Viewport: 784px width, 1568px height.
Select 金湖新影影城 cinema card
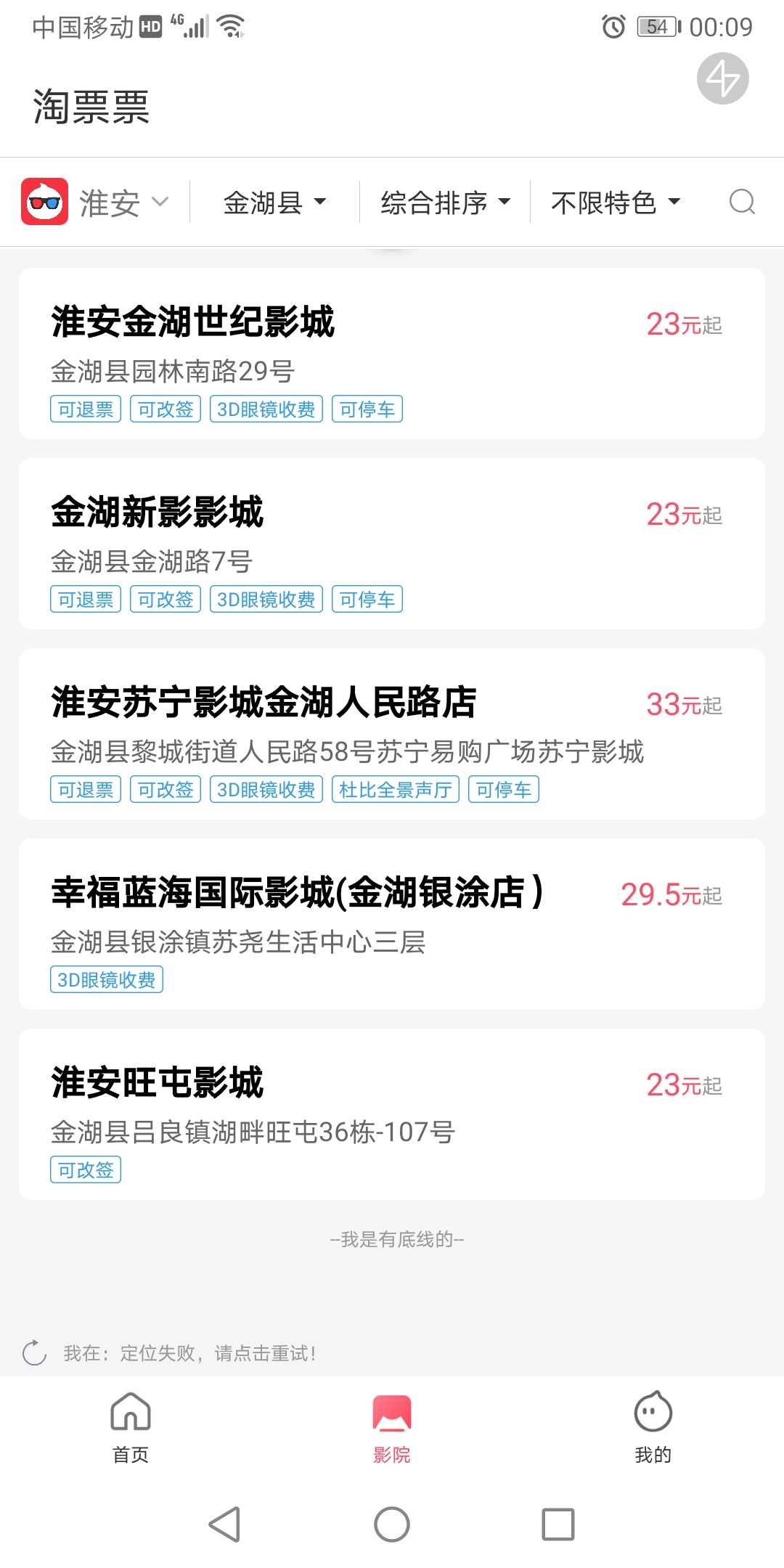[x=392, y=544]
